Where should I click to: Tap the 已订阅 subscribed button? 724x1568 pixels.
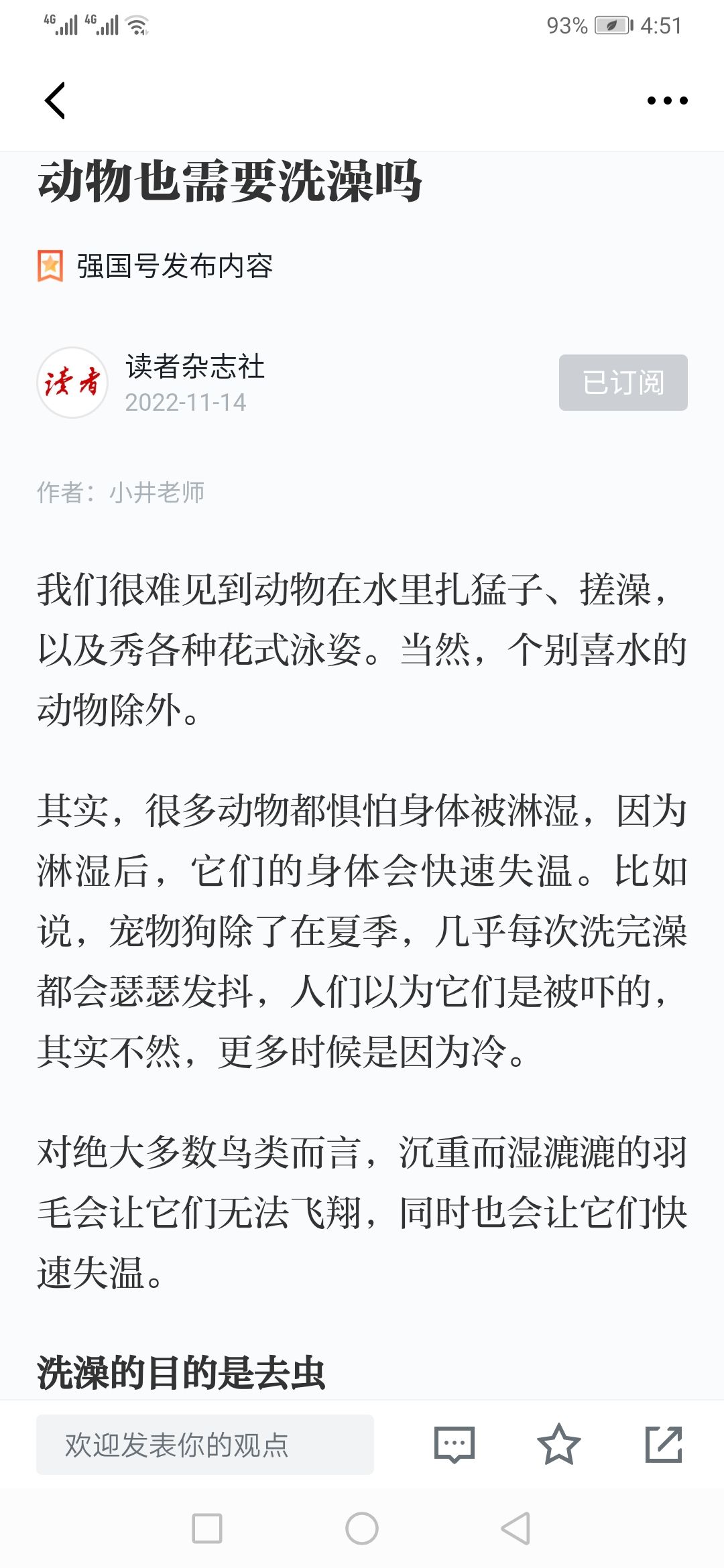click(623, 383)
